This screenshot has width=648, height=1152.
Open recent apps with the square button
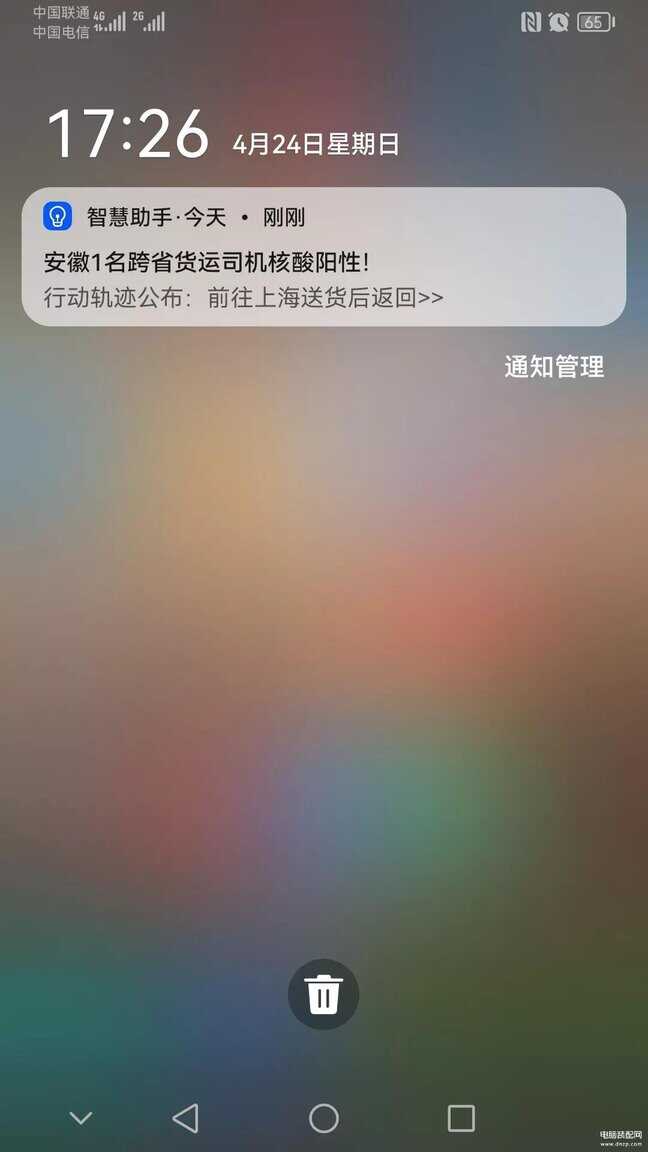(461, 1118)
